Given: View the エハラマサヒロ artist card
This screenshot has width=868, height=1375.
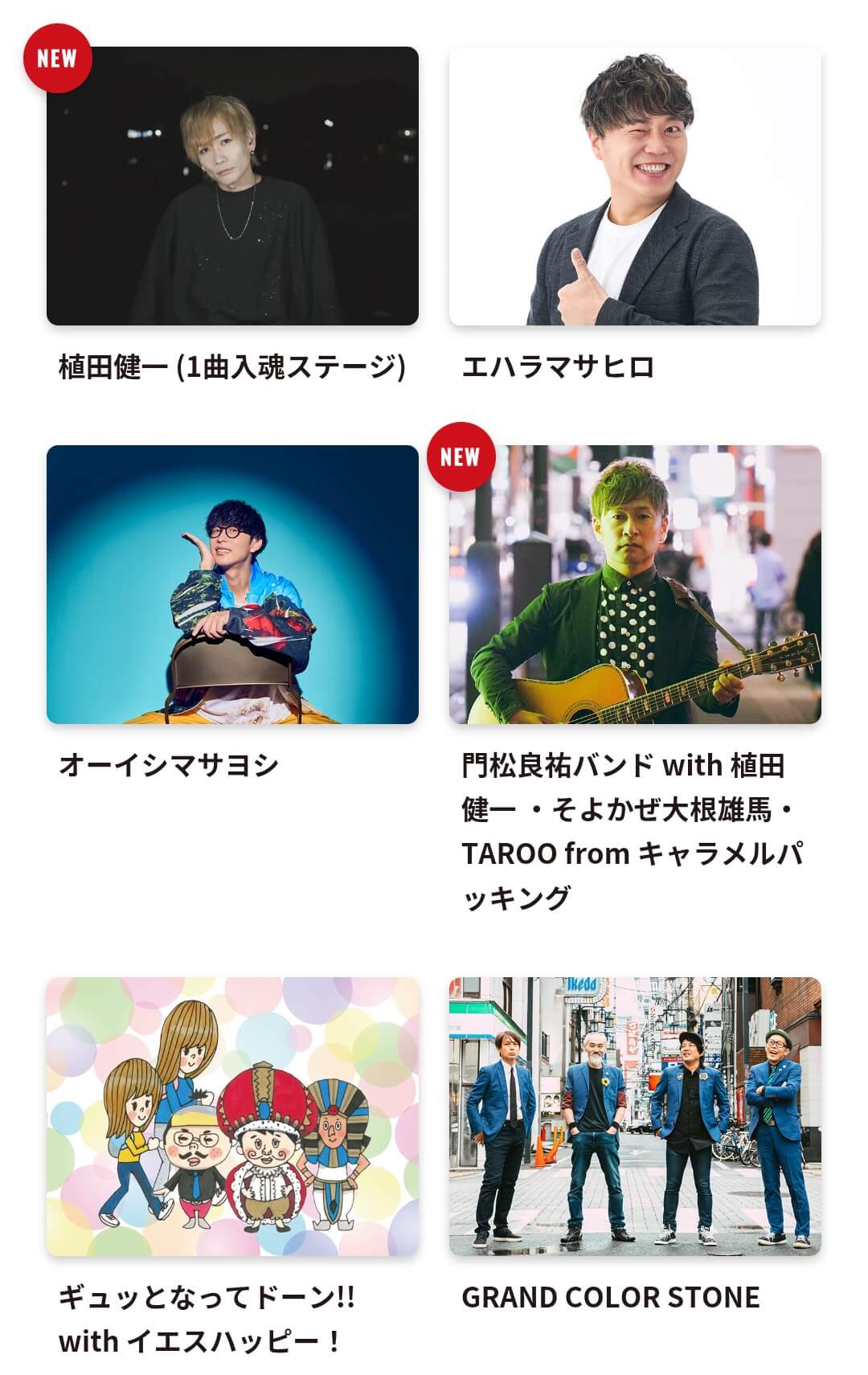Looking at the screenshot, I should 635,186.
